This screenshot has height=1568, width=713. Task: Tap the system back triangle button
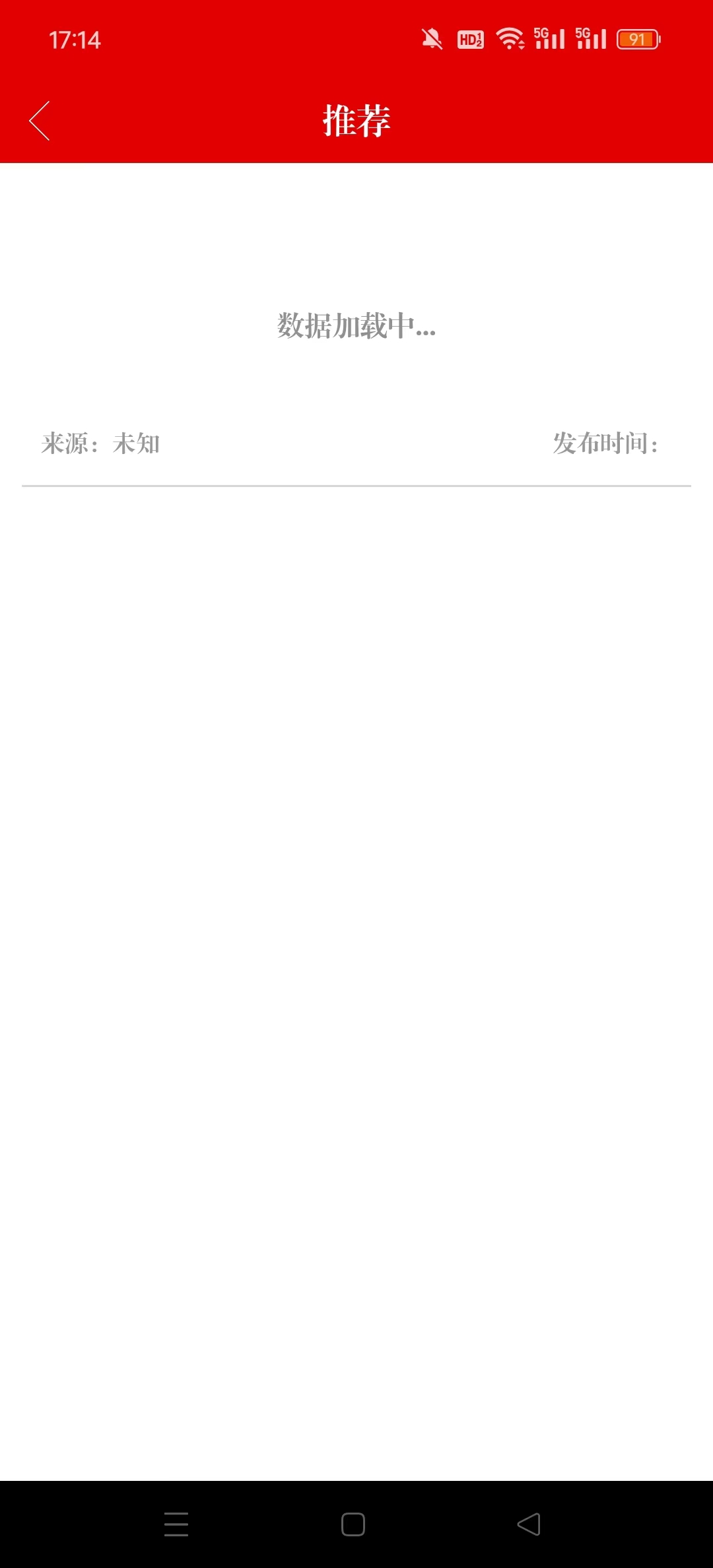[x=529, y=1524]
